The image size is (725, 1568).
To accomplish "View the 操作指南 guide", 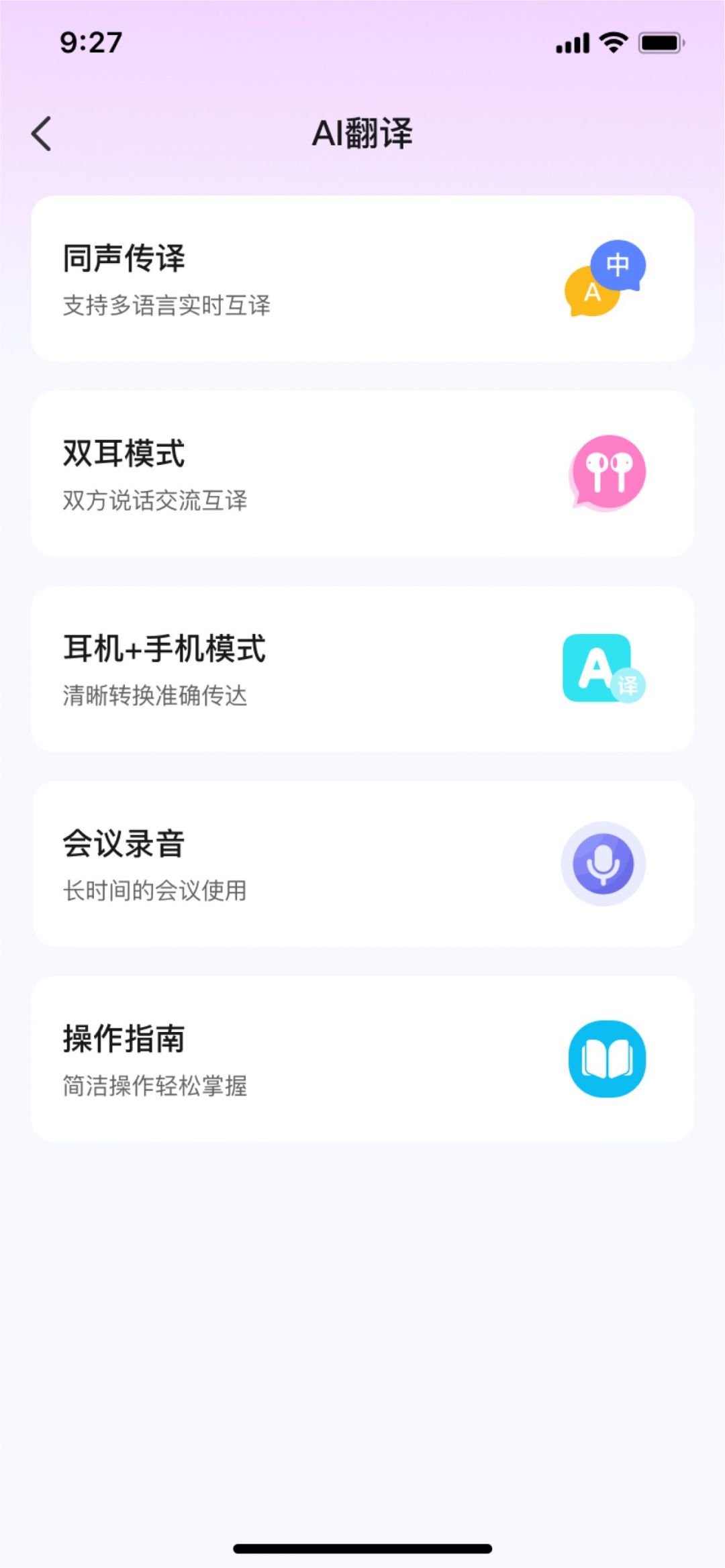I will (x=362, y=1059).
